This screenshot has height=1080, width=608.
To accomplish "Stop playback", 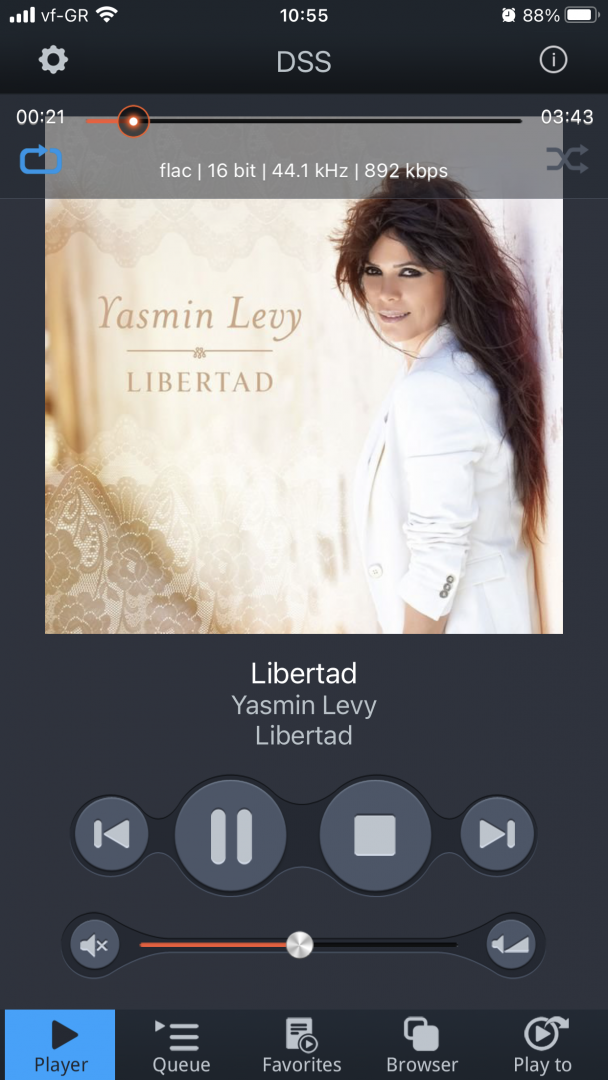I will (375, 835).
